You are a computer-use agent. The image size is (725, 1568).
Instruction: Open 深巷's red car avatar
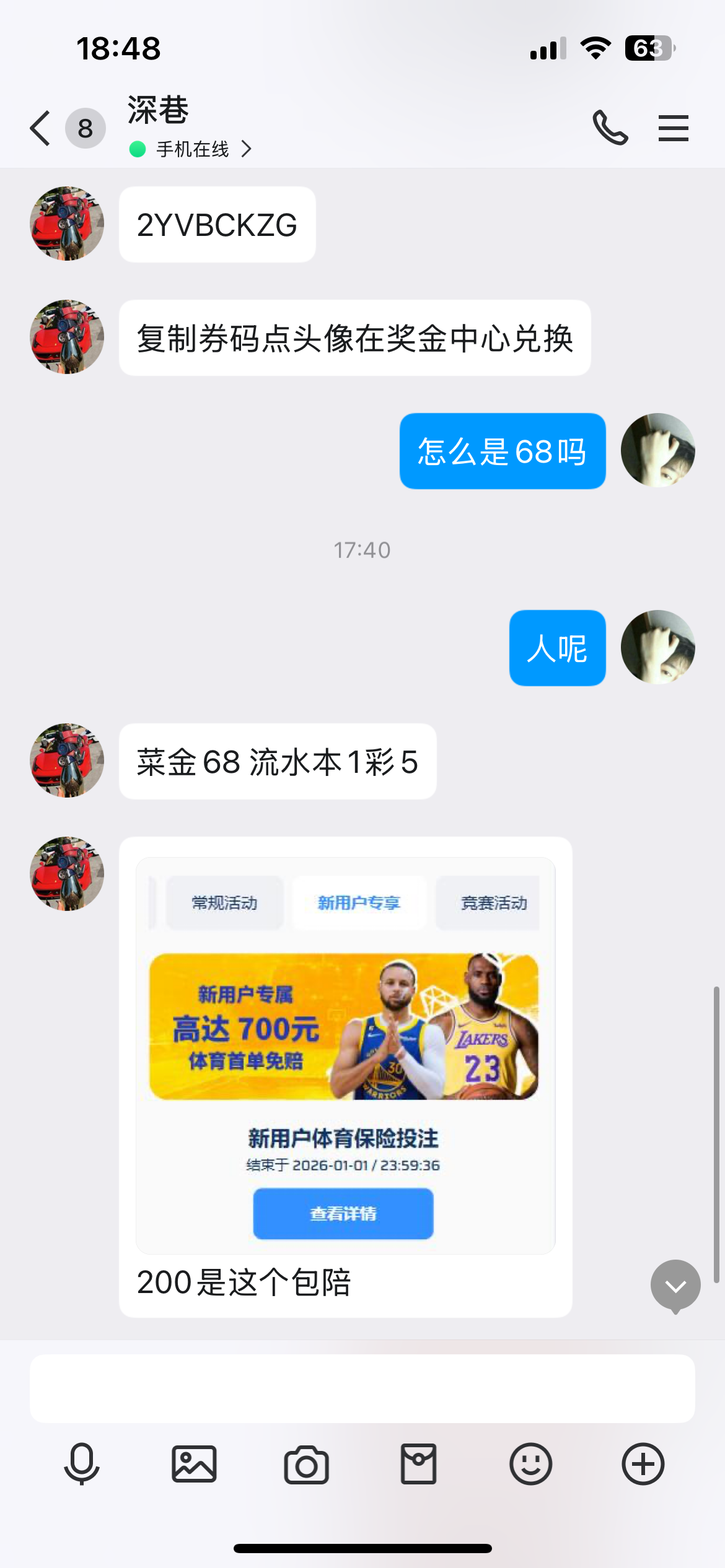66,874
